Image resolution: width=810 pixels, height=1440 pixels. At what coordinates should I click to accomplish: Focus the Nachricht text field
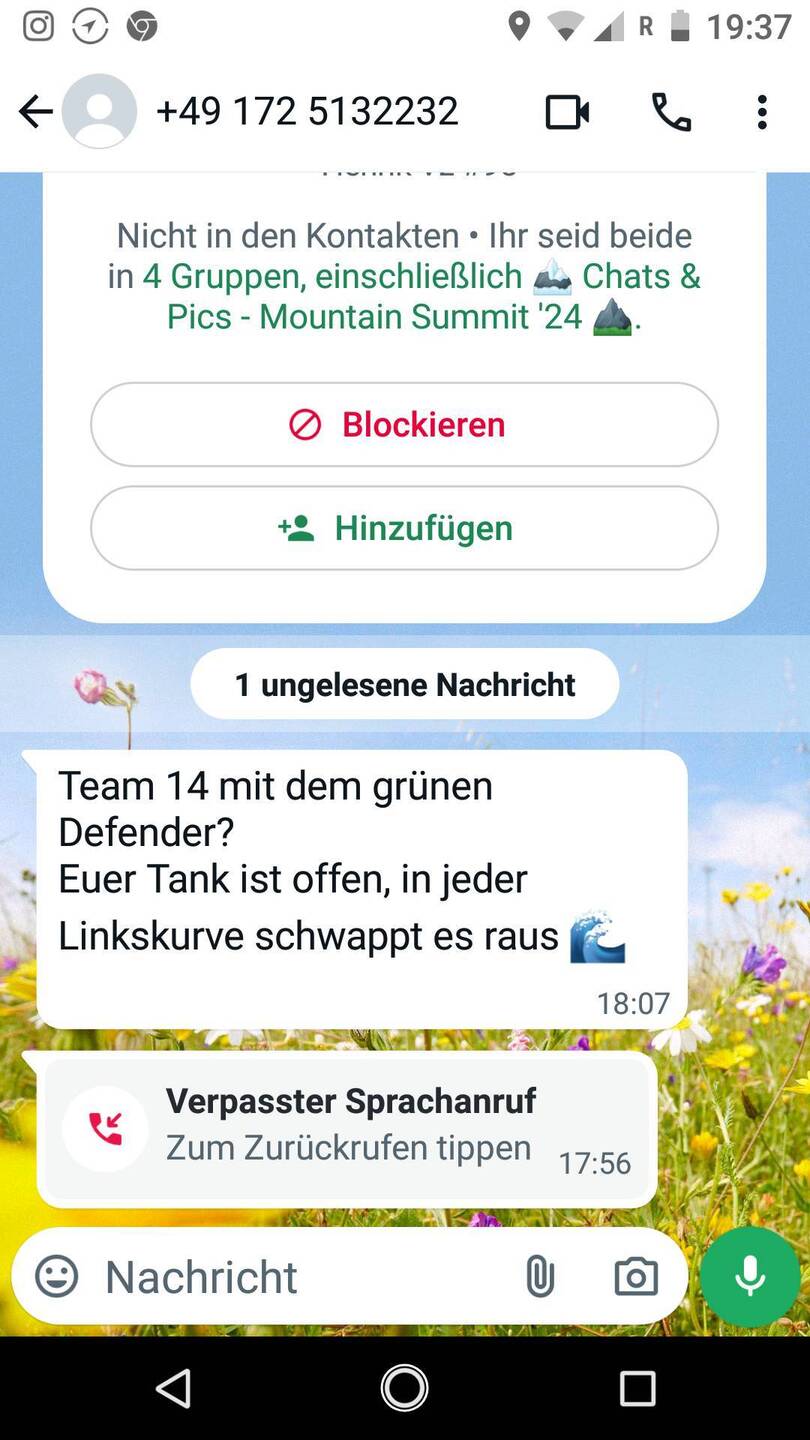tap(300, 1277)
